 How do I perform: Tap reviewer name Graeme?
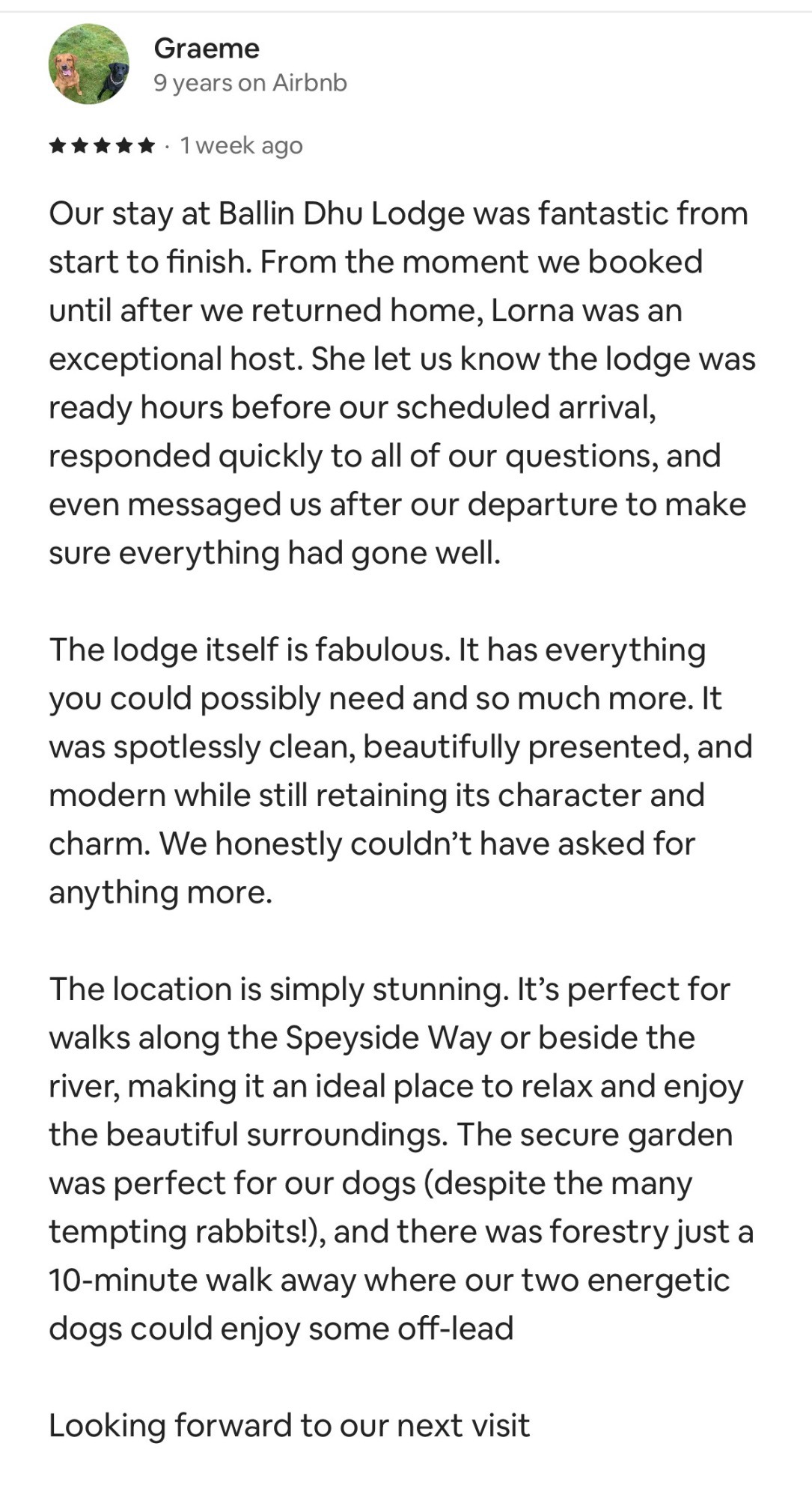[207, 49]
